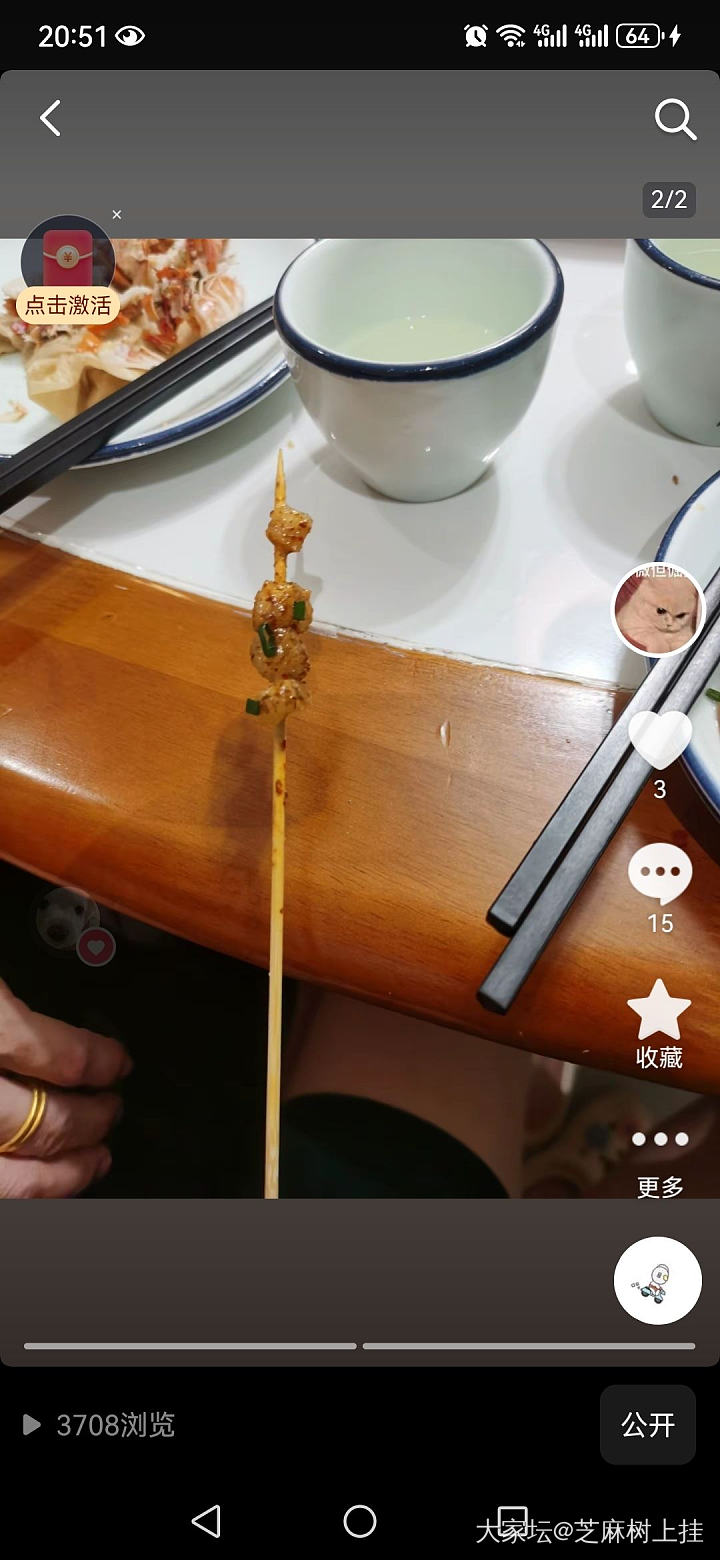Open search with the magnifier icon
720x1560 pixels.
675,119
